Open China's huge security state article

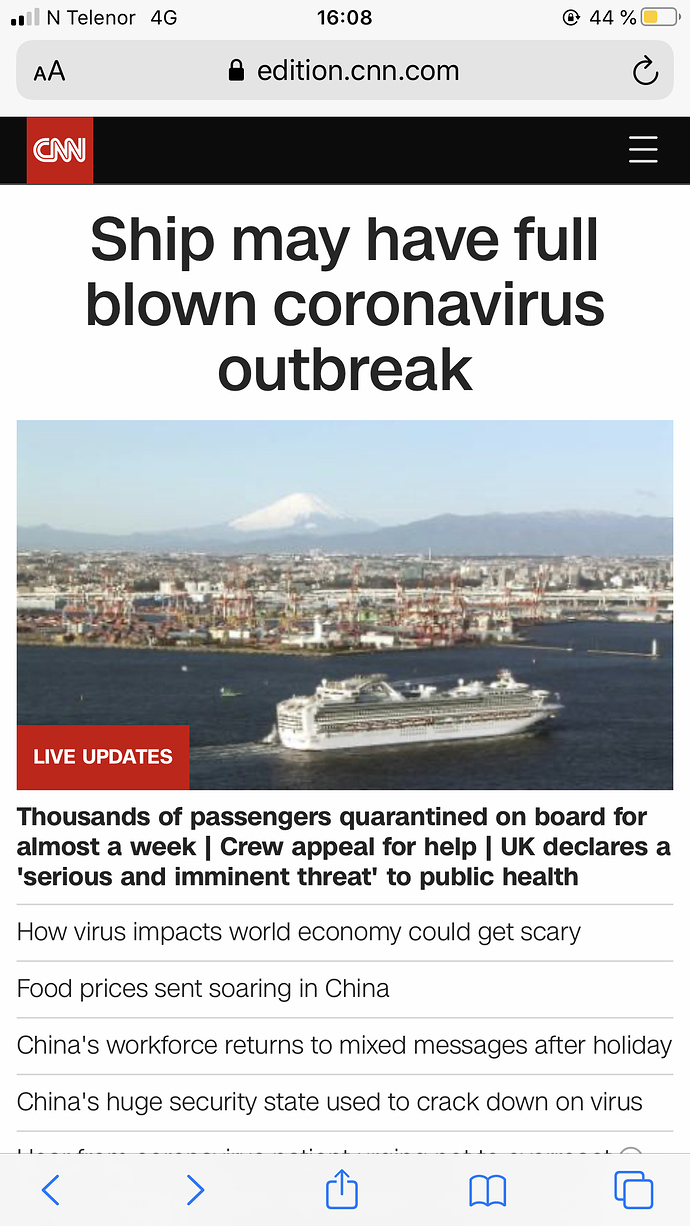(x=330, y=1102)
